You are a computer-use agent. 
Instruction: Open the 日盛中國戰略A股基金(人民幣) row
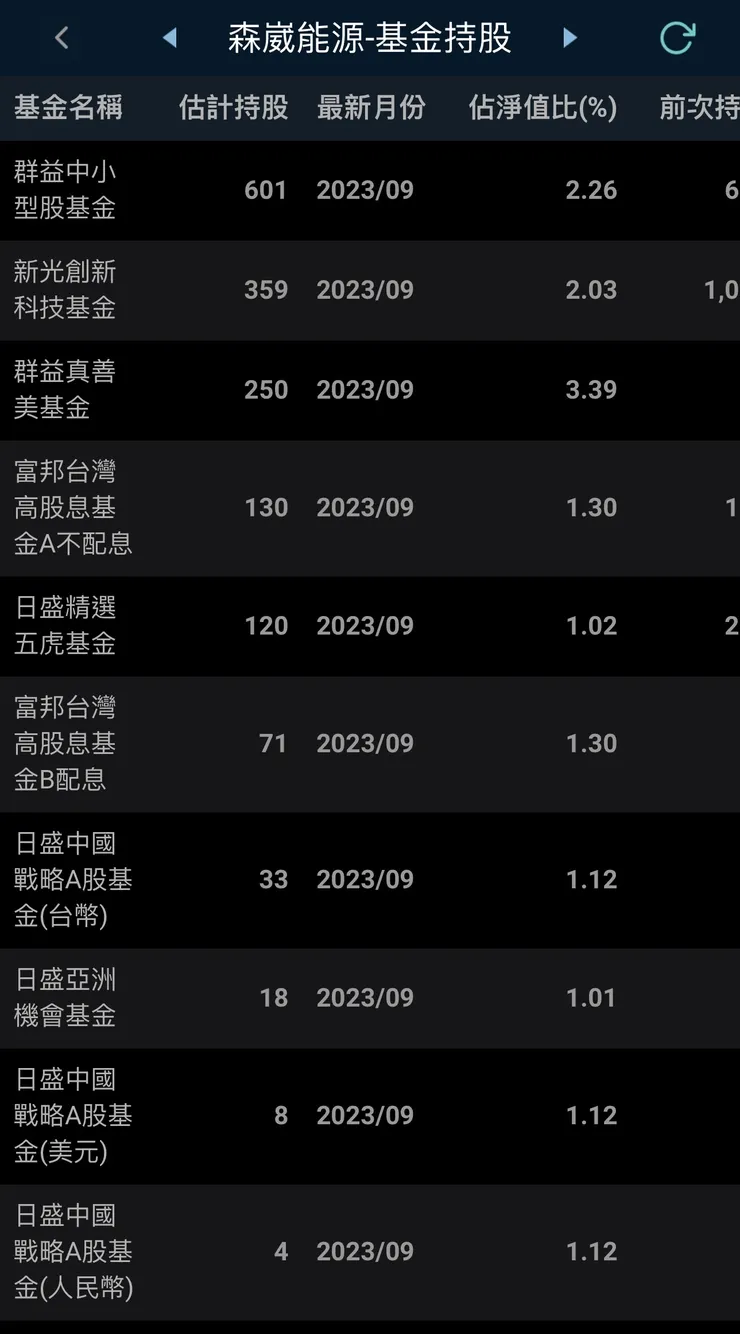pos(370,1252)
